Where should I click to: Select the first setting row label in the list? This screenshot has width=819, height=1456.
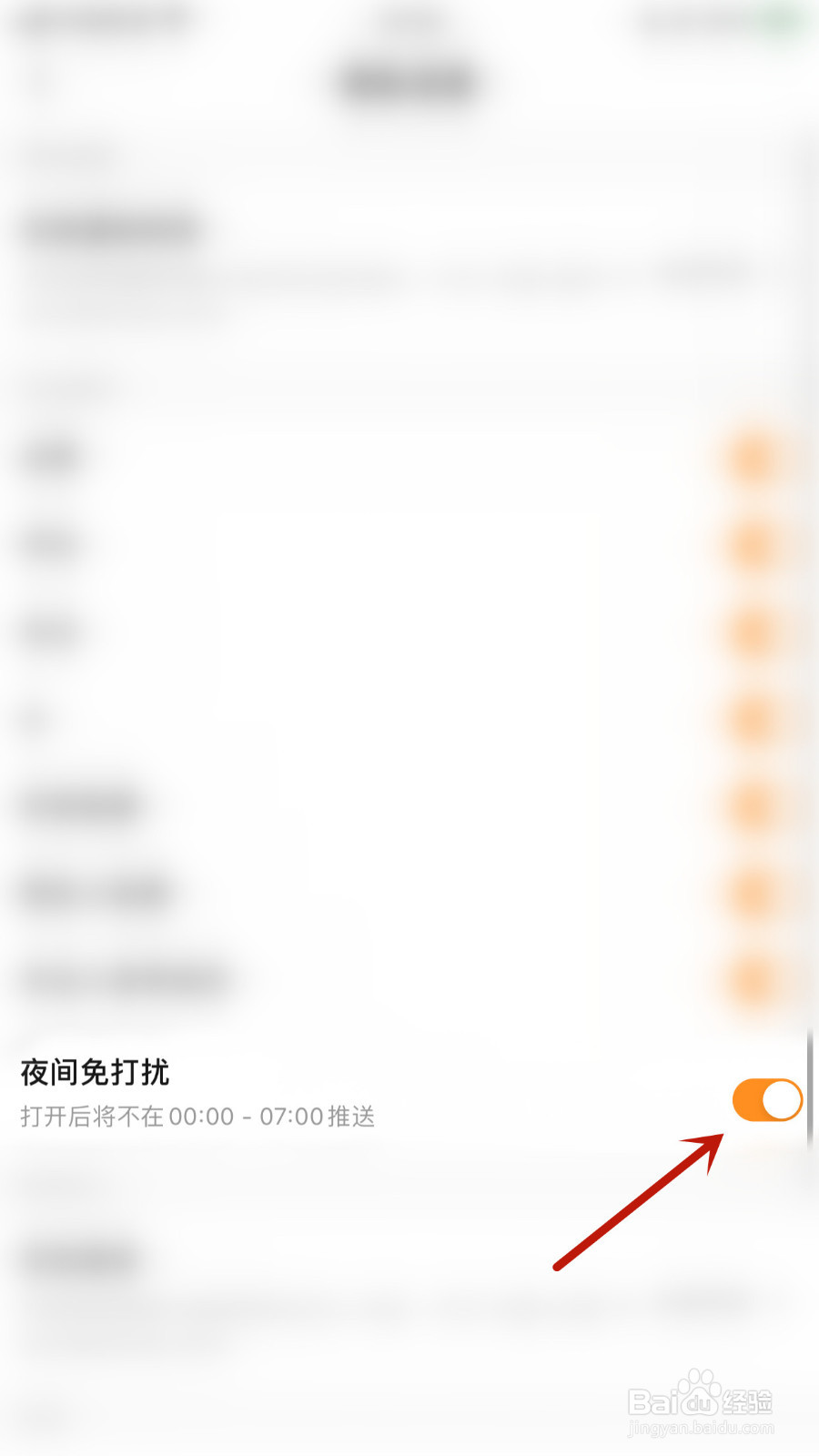coord(52,458)
